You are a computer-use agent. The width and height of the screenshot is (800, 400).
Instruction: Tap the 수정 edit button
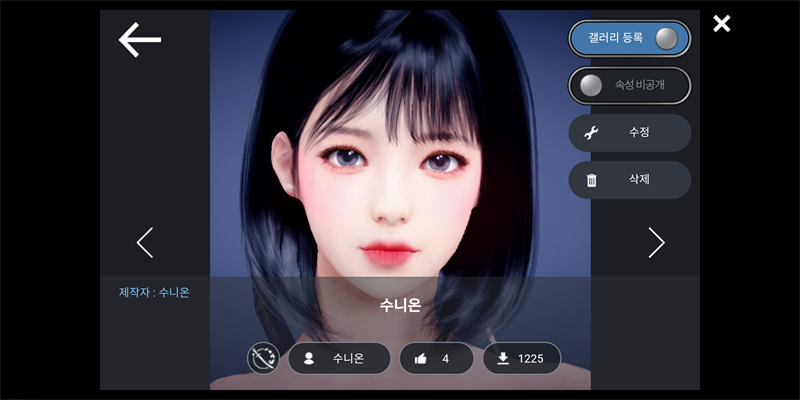coord(630,132)
